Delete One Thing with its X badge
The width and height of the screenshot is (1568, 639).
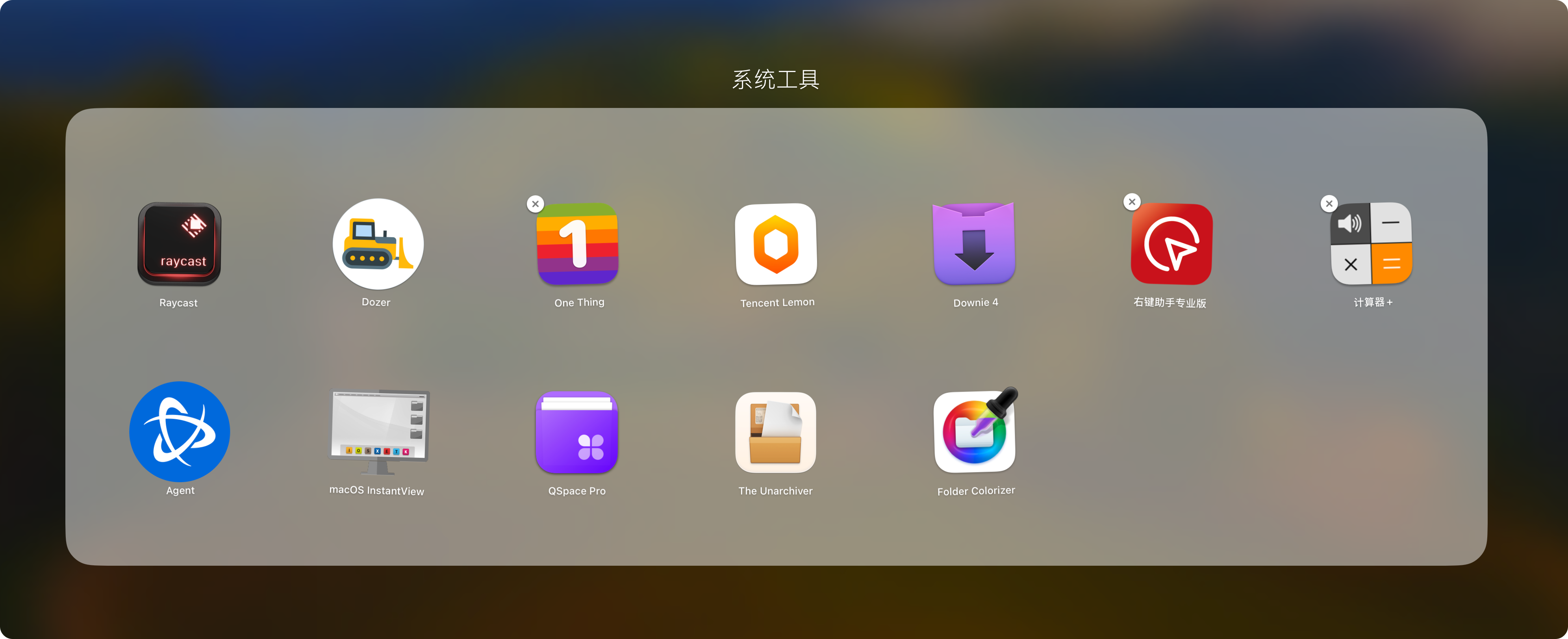(535, 204)
